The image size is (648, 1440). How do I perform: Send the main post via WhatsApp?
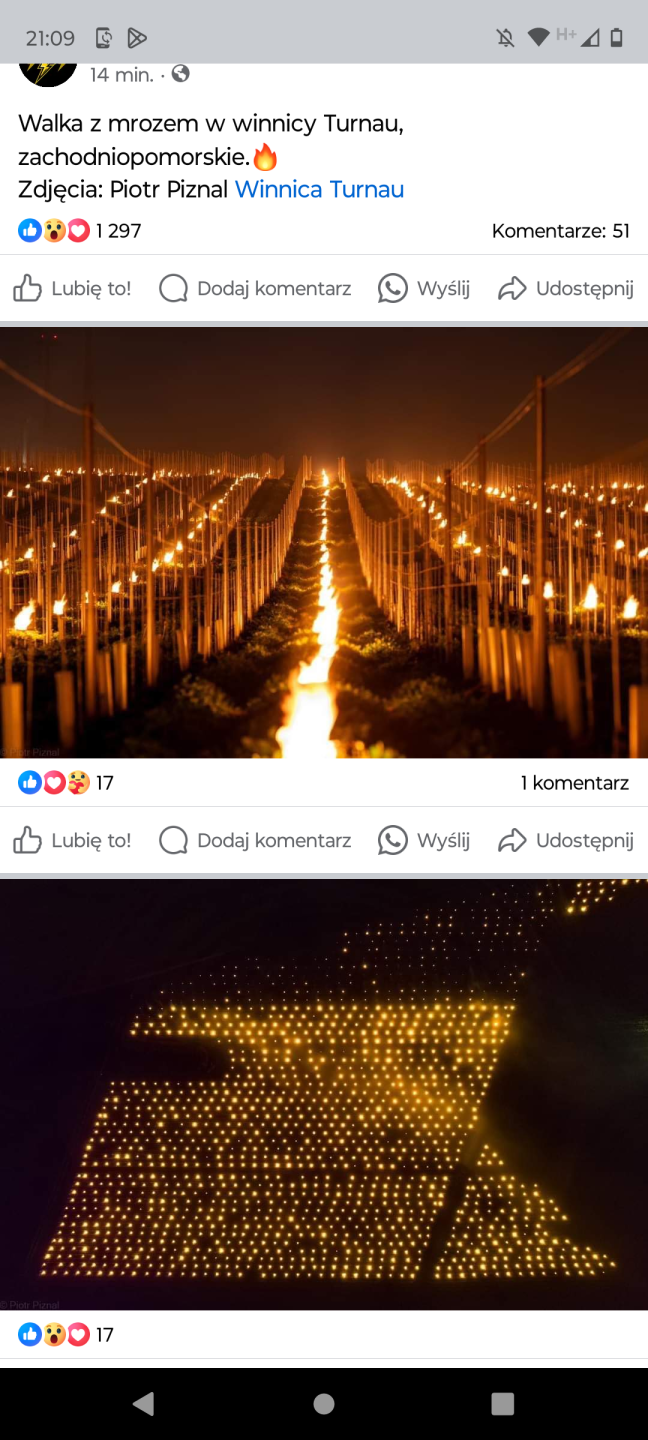tap(424, 289)
